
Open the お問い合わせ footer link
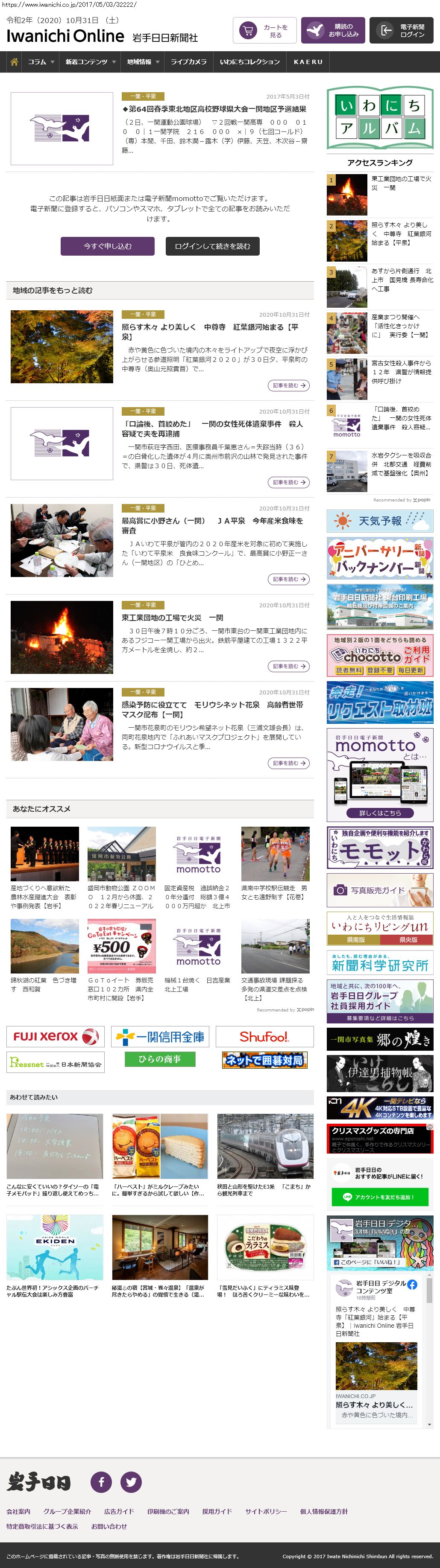pos(109,1526)
